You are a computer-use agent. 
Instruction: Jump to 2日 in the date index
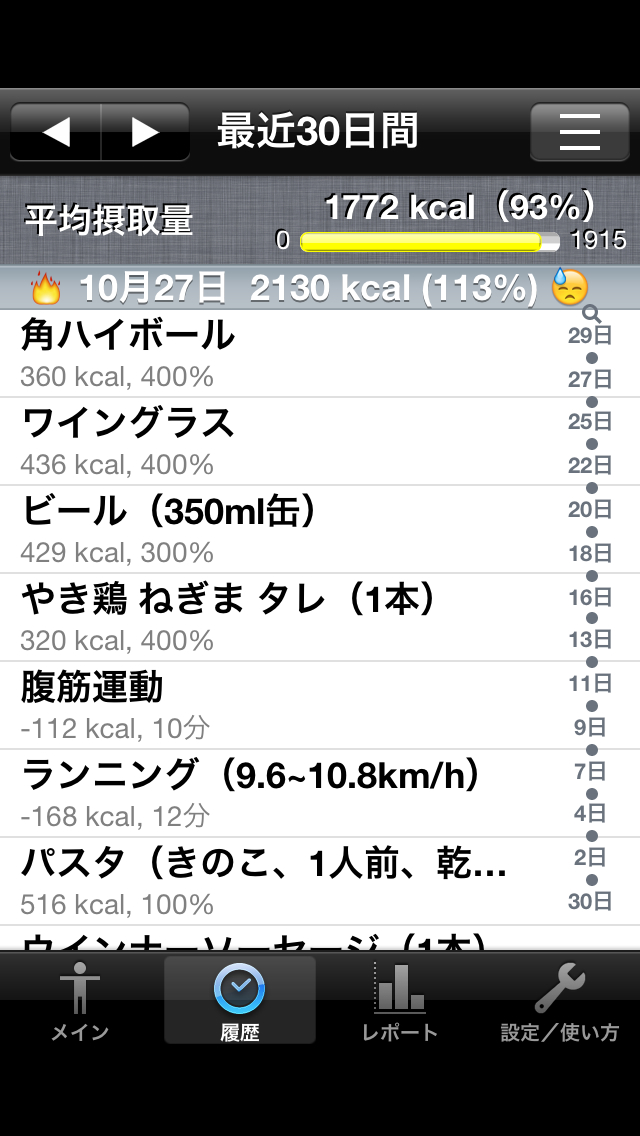590,857
